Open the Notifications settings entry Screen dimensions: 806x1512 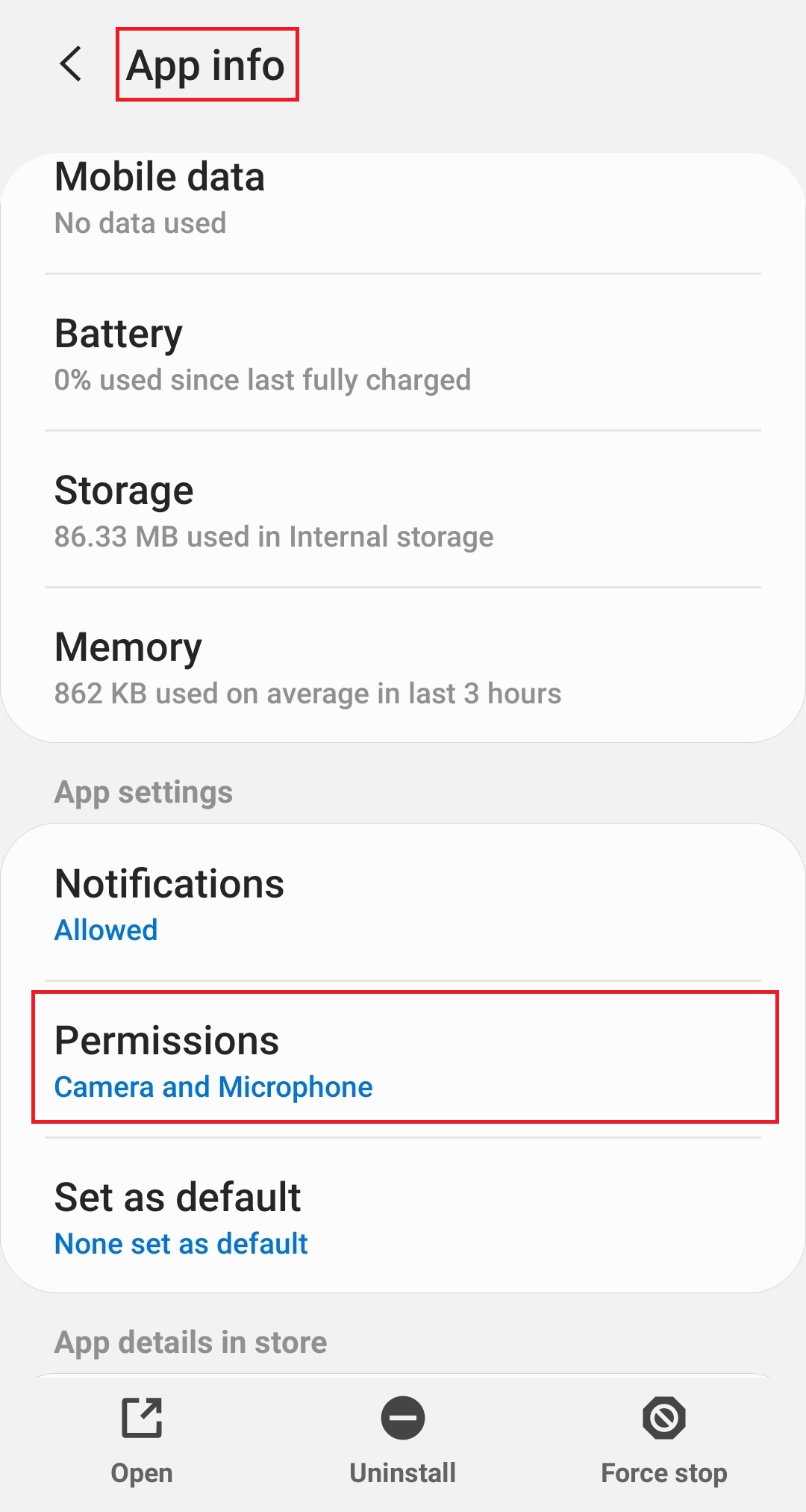169,883
